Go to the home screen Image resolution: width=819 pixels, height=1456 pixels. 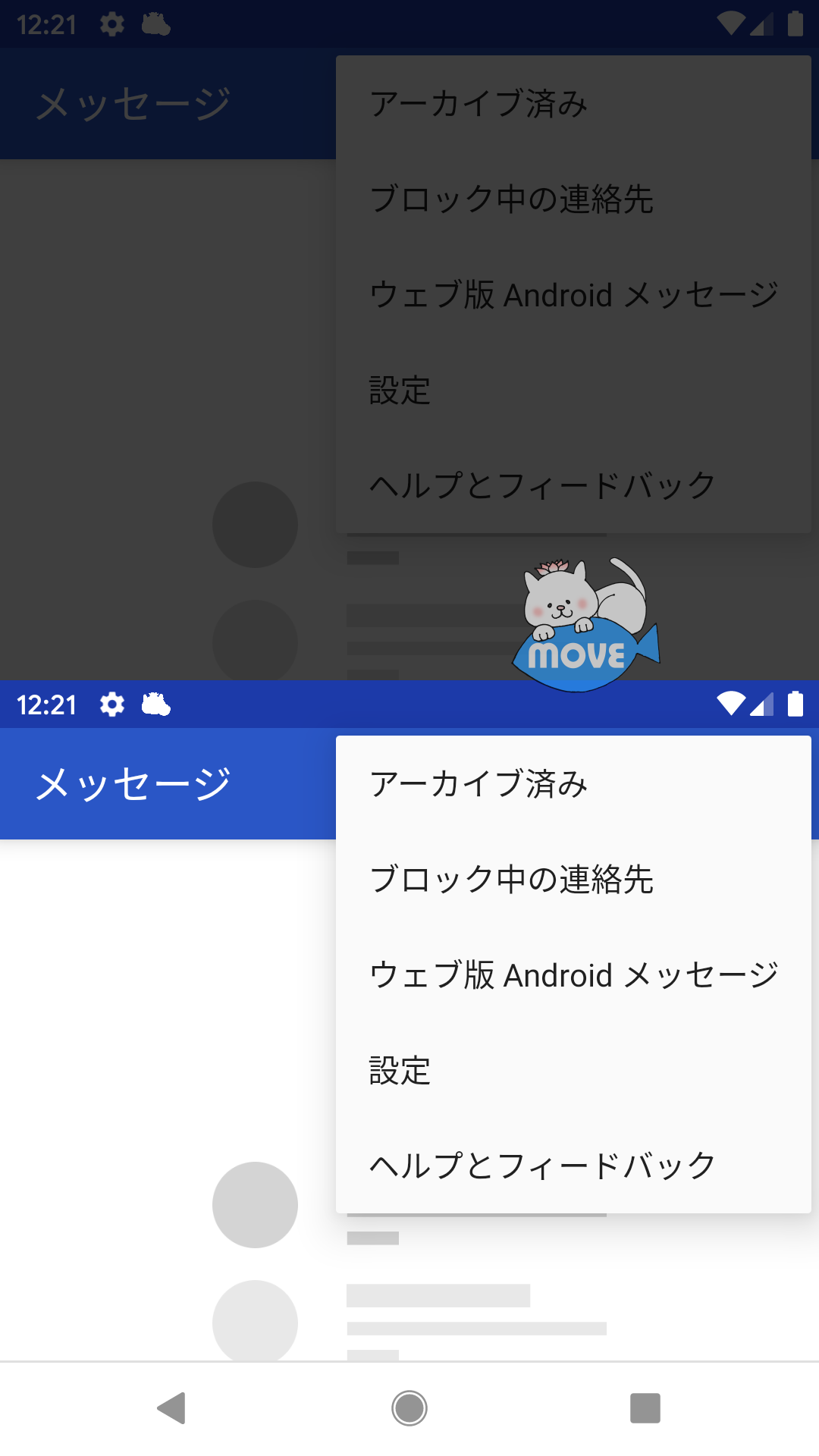pos(409,1408)
